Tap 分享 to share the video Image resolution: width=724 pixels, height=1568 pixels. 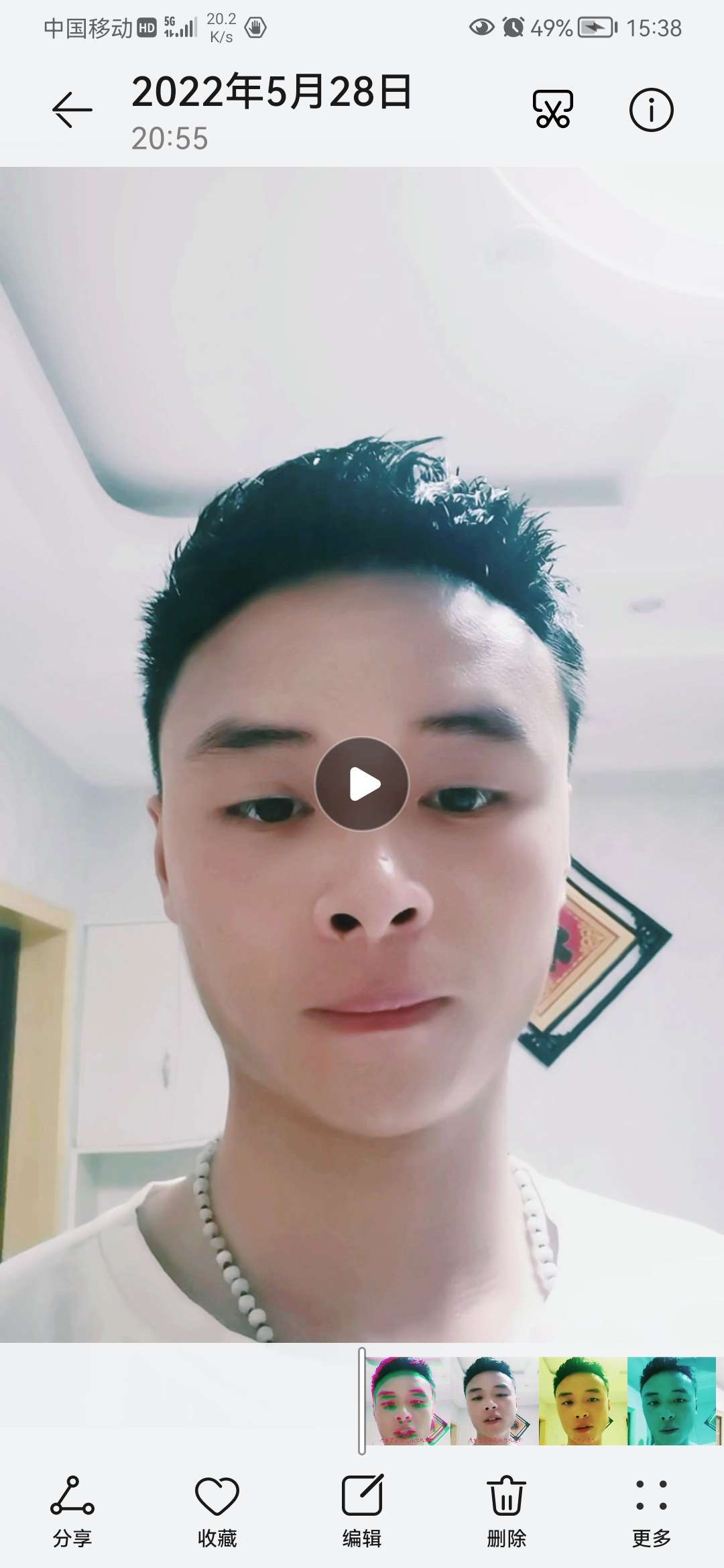click(72, 1510)
